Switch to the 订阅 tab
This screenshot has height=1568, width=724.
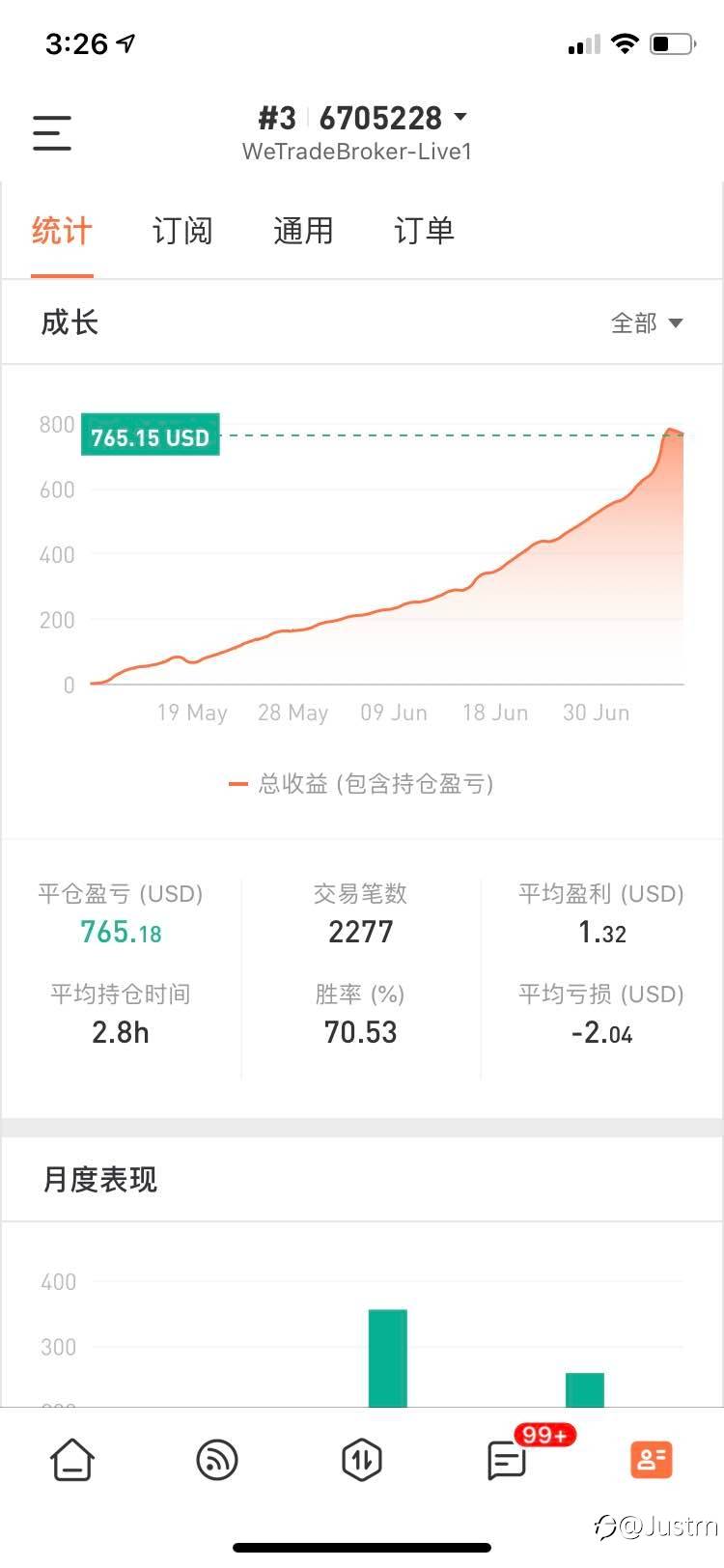pos(182,231)
